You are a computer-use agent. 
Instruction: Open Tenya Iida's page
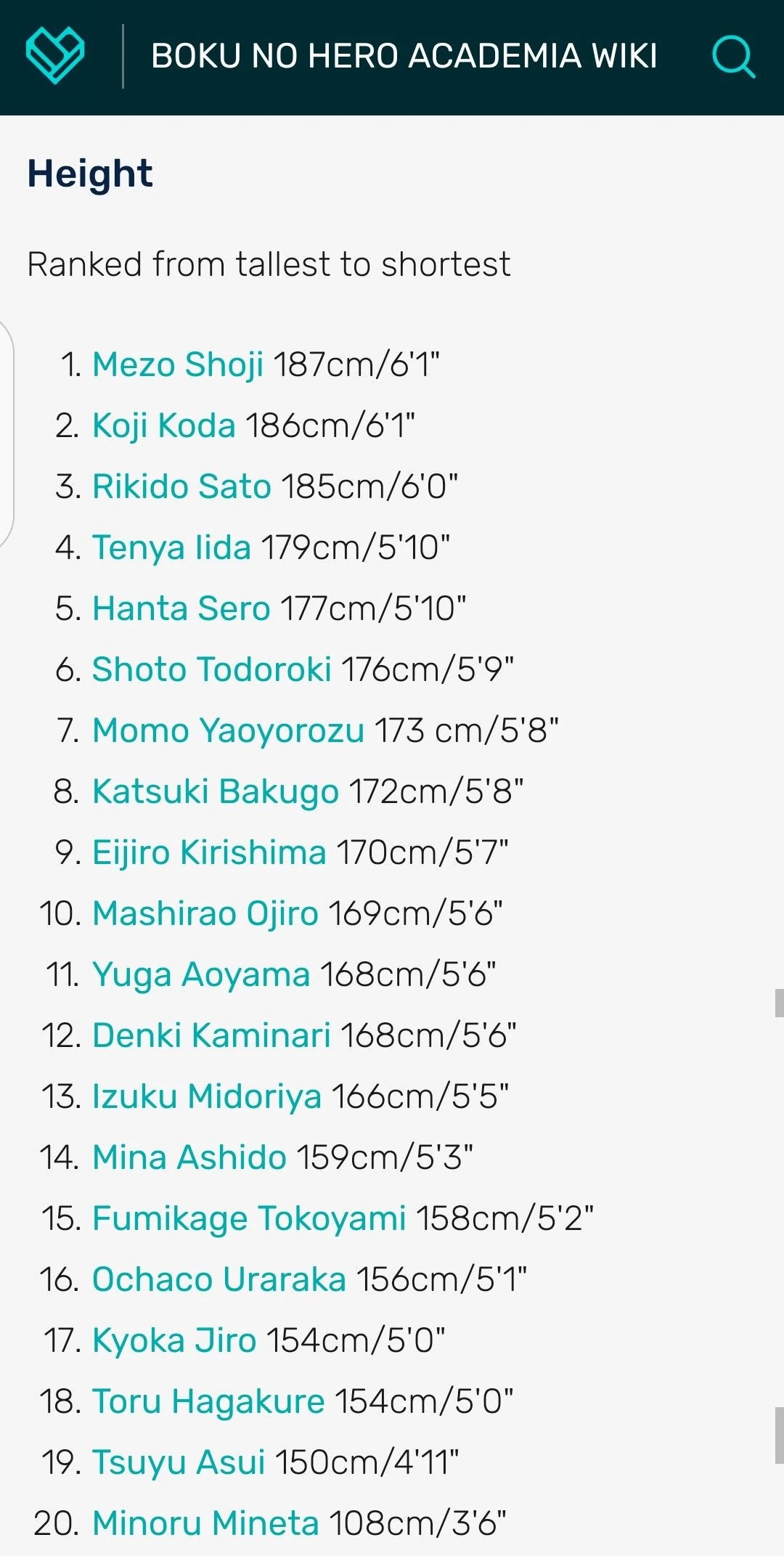click(x=171, y=547)
